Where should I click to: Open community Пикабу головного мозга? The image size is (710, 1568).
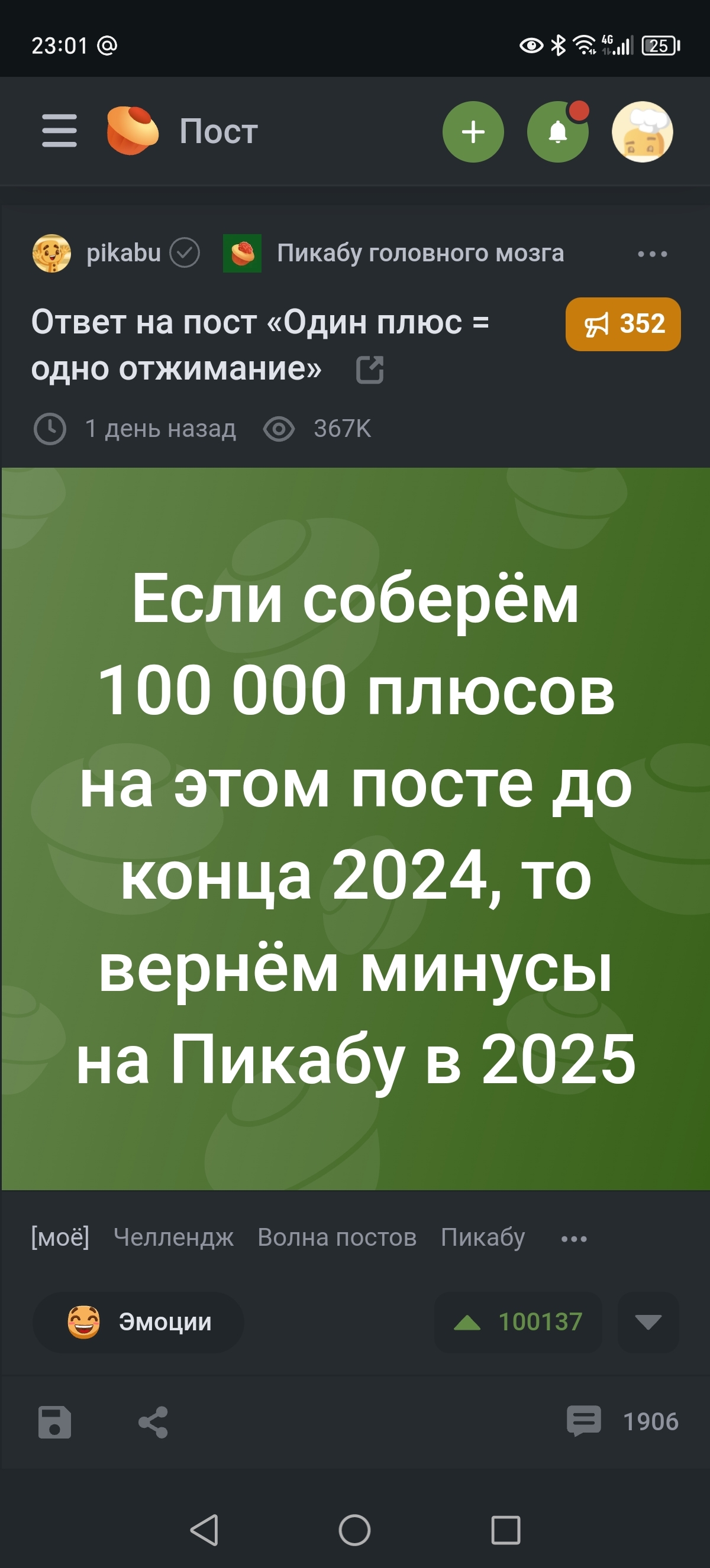419,252
